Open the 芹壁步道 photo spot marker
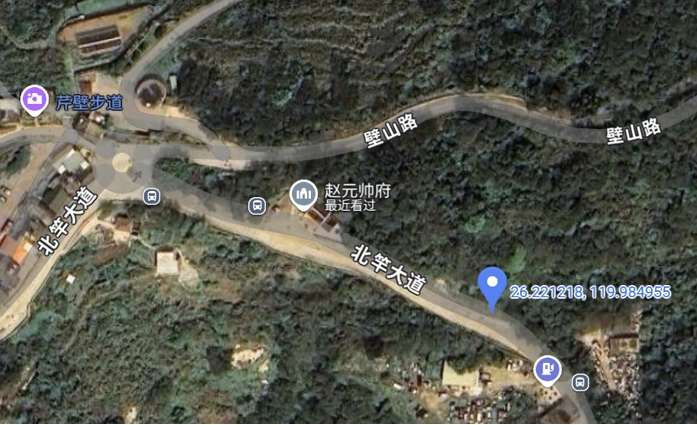697x425 pixels. coord(34,99)
